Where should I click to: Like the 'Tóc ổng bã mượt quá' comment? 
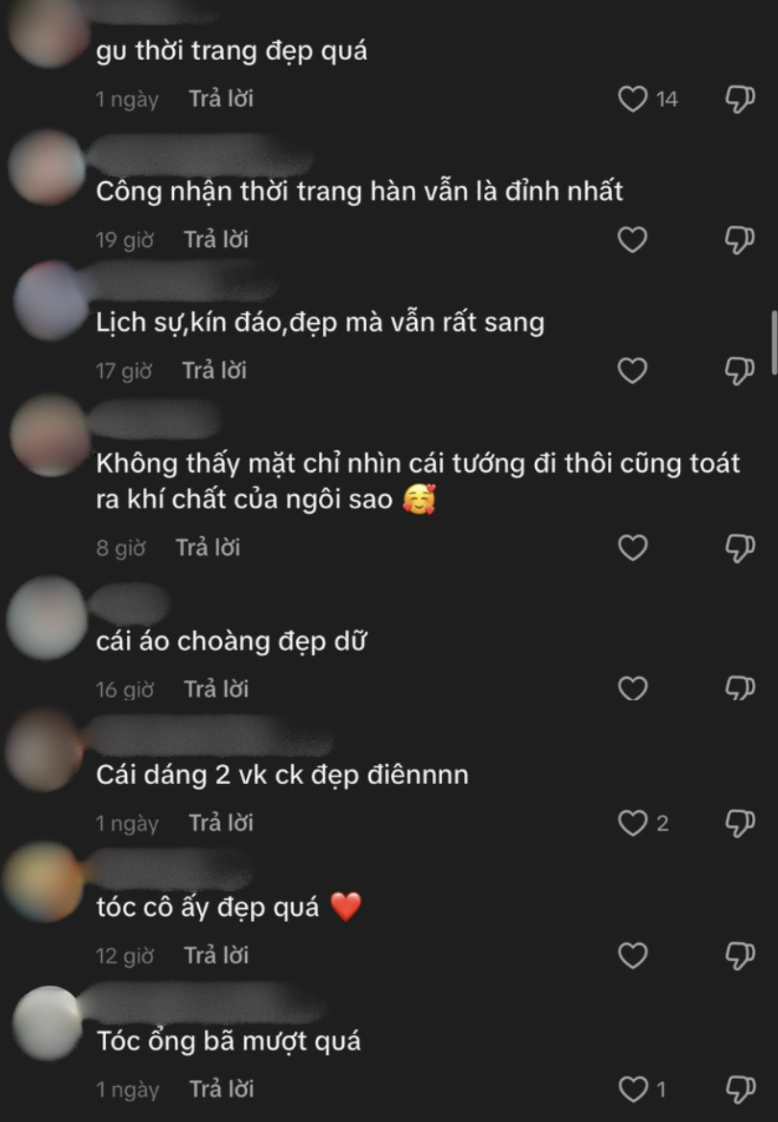pos(632,1089)
